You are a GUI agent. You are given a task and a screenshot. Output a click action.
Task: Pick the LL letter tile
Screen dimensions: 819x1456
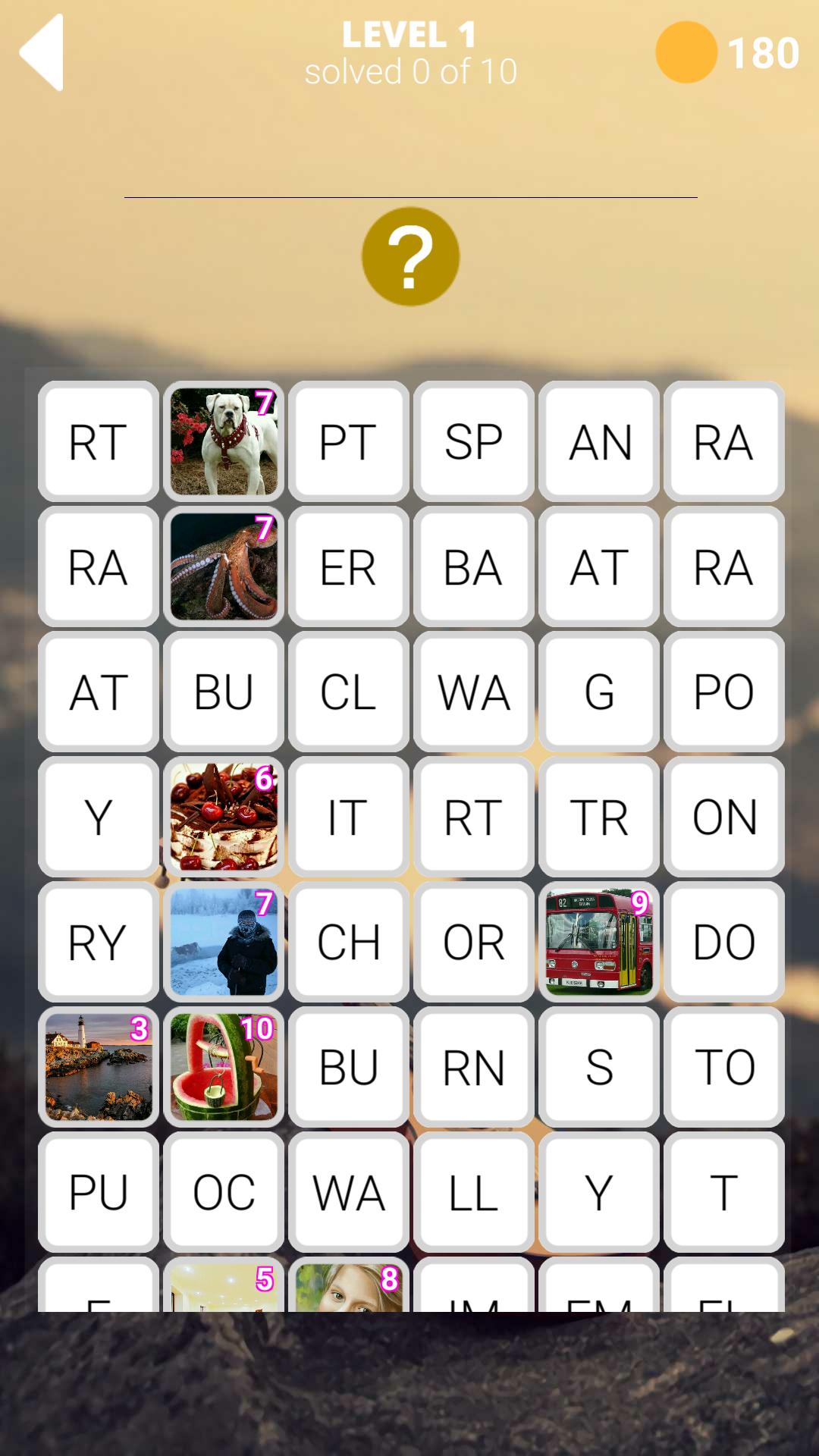click(474, 1193)
